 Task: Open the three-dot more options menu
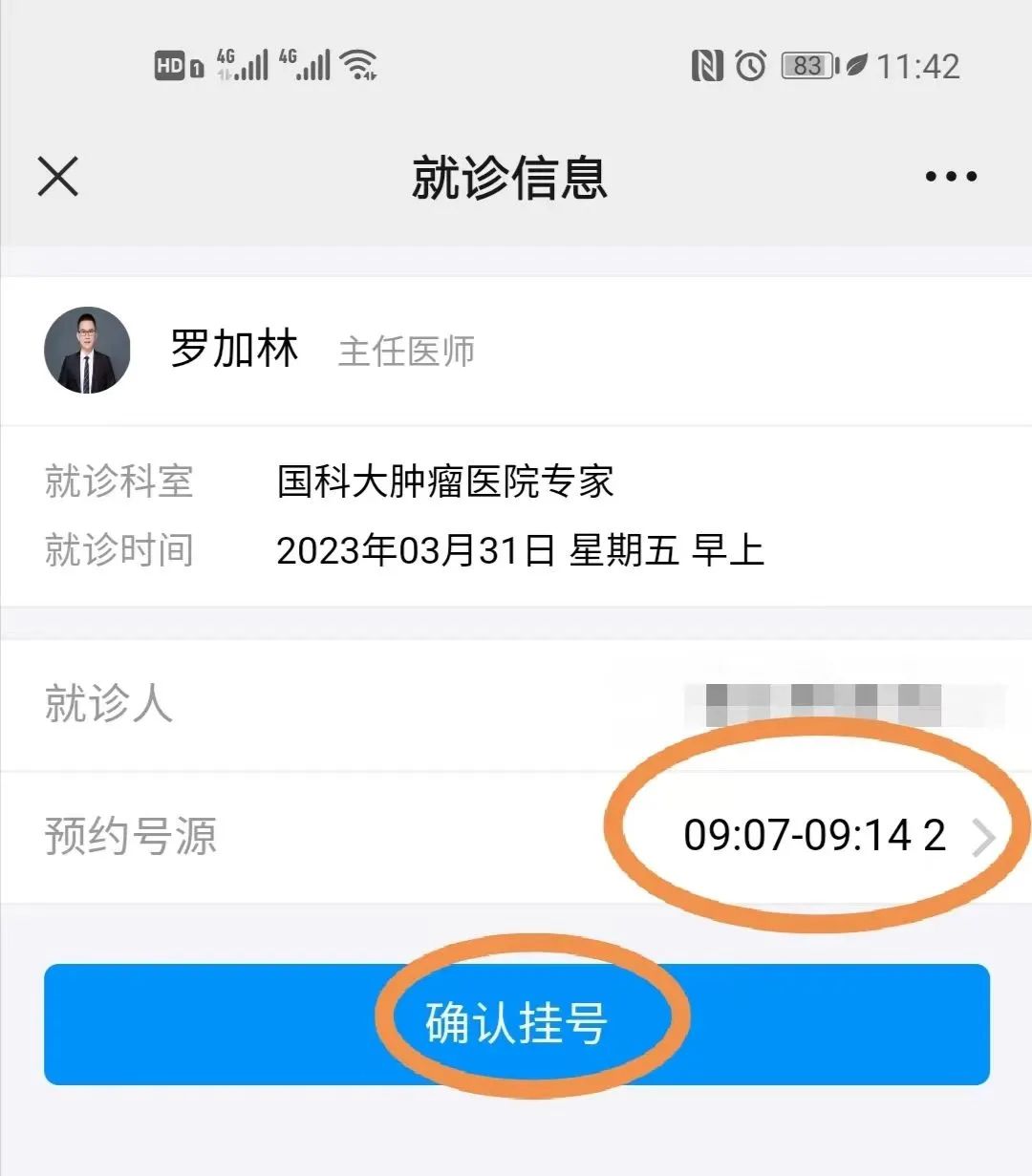coord(951,177)
